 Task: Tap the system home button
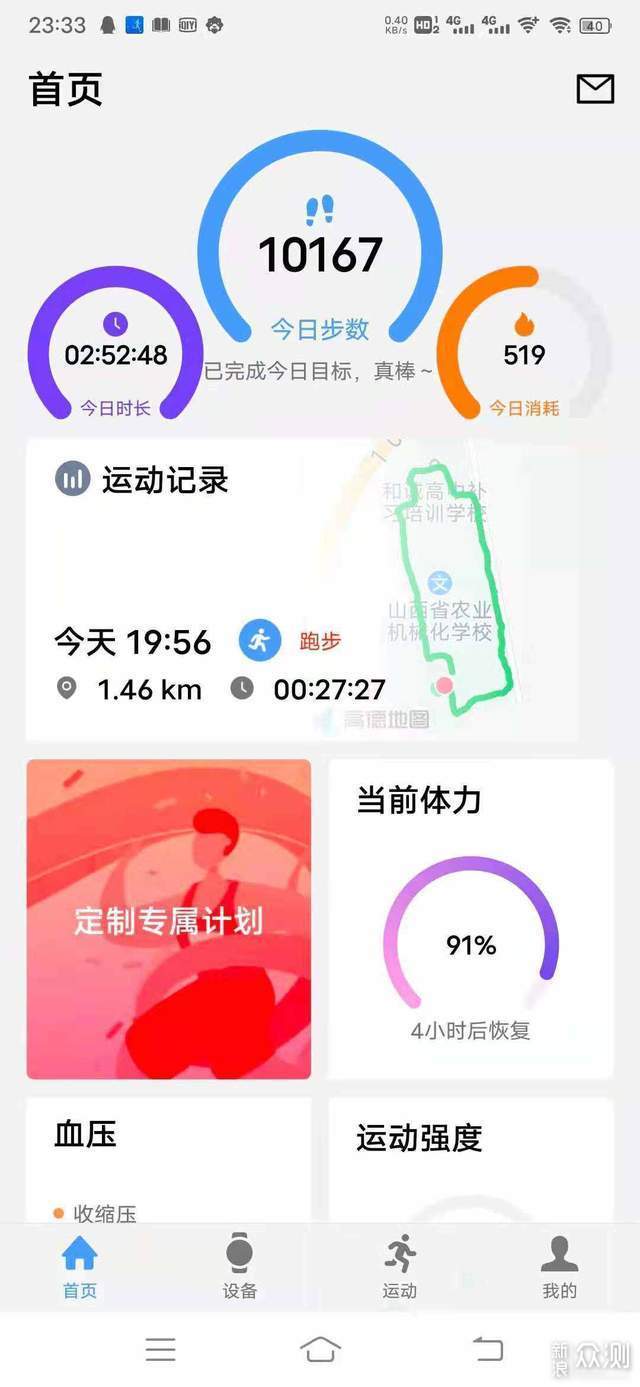pyautogui.click(x=320, y=1350)
